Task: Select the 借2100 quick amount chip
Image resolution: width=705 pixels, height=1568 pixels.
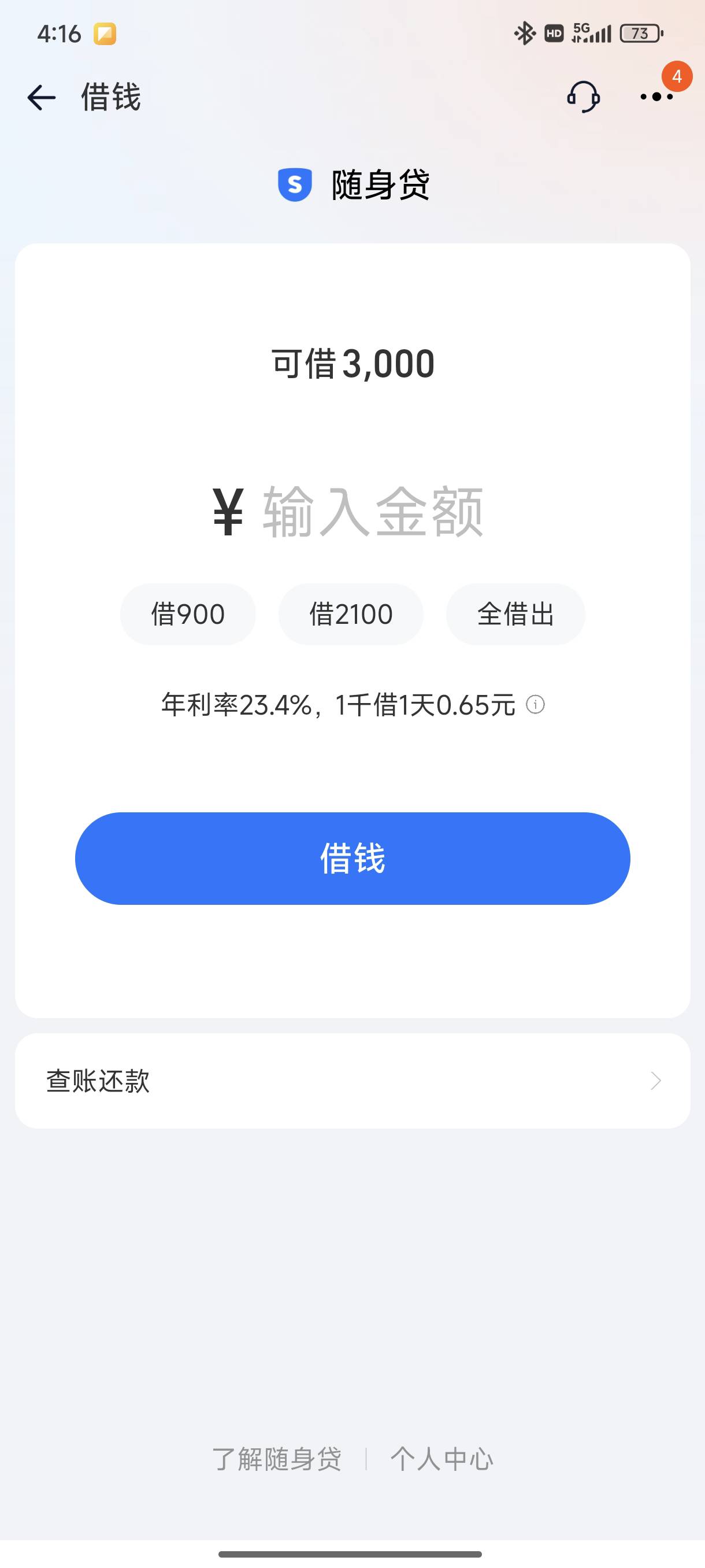Action: [x=351, y=614]
